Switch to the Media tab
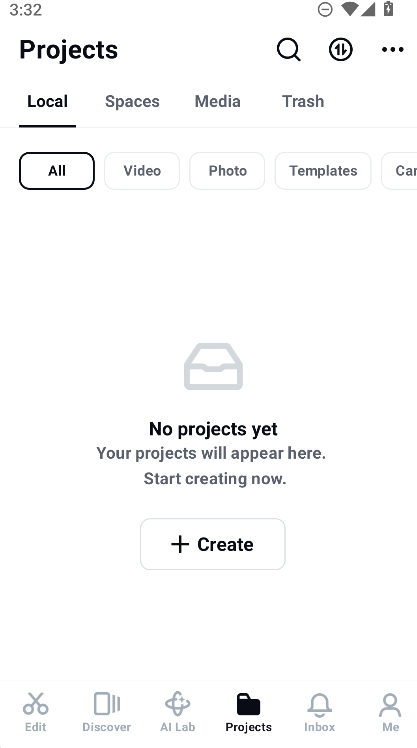The width and height of the screenshot is (417, 748). pyautogui.click(x=218, y=101)
